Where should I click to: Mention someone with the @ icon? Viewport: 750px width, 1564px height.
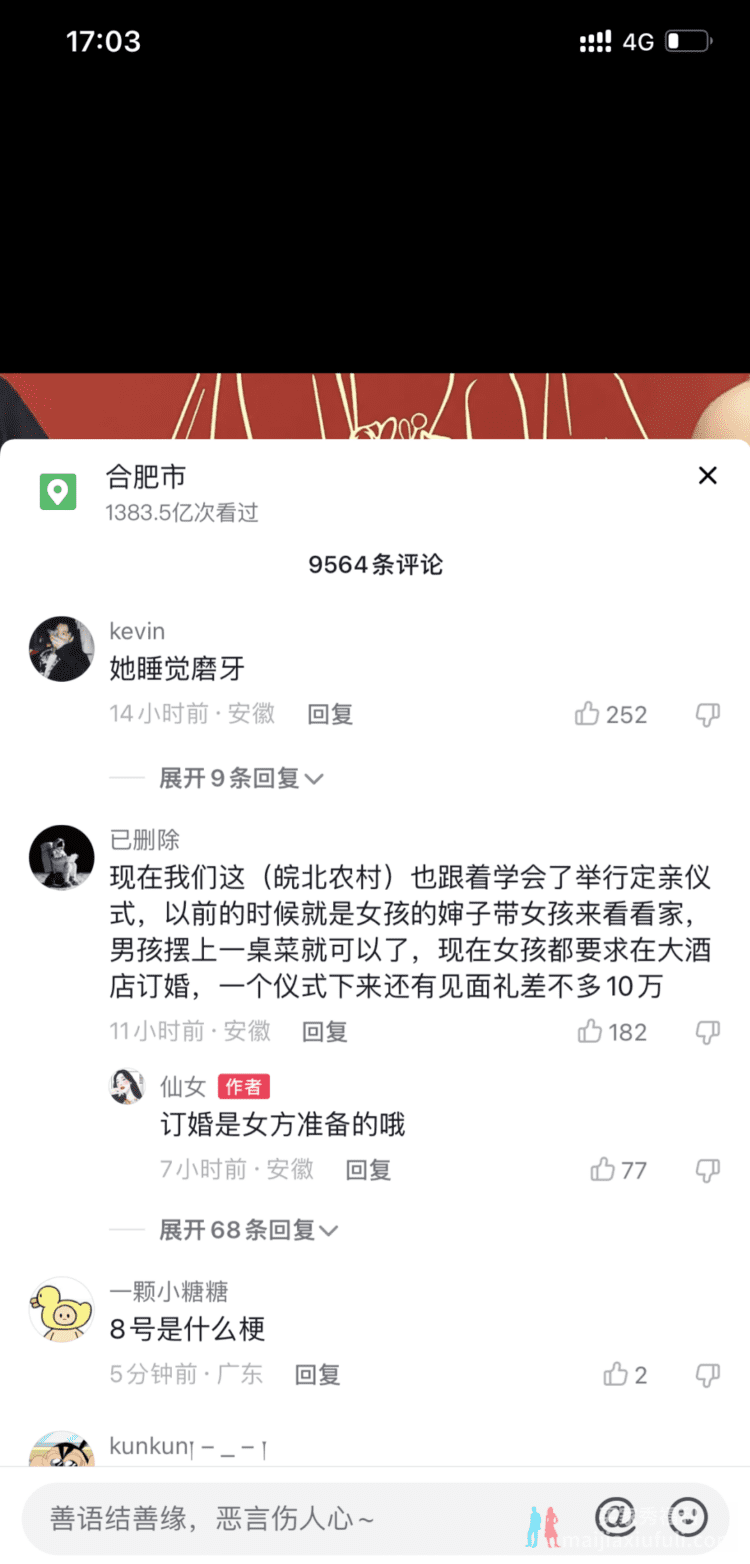(x=615, y=1517)
